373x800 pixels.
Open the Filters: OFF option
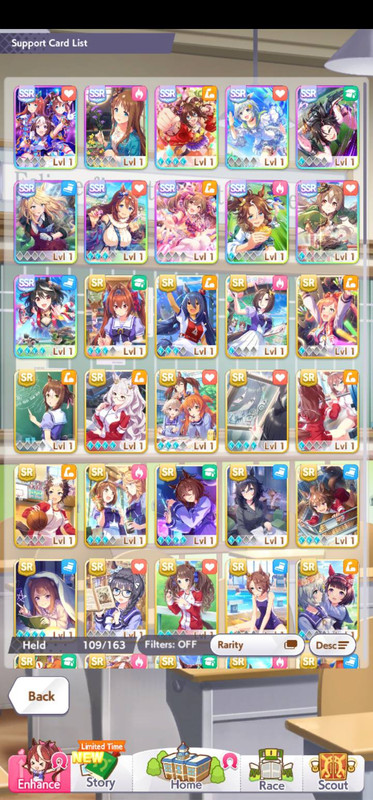pyautogui.click(x=170, y=644)
